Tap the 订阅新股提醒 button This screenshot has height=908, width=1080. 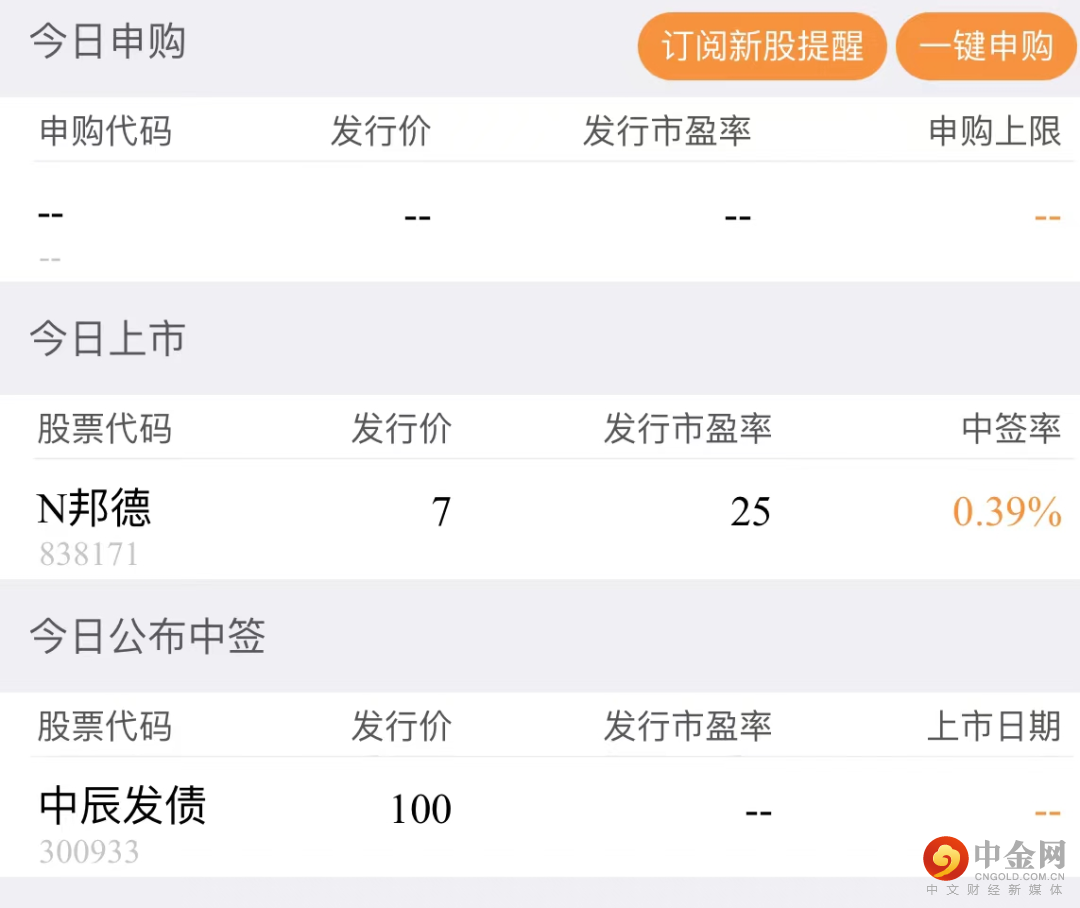tap(762, 46)
